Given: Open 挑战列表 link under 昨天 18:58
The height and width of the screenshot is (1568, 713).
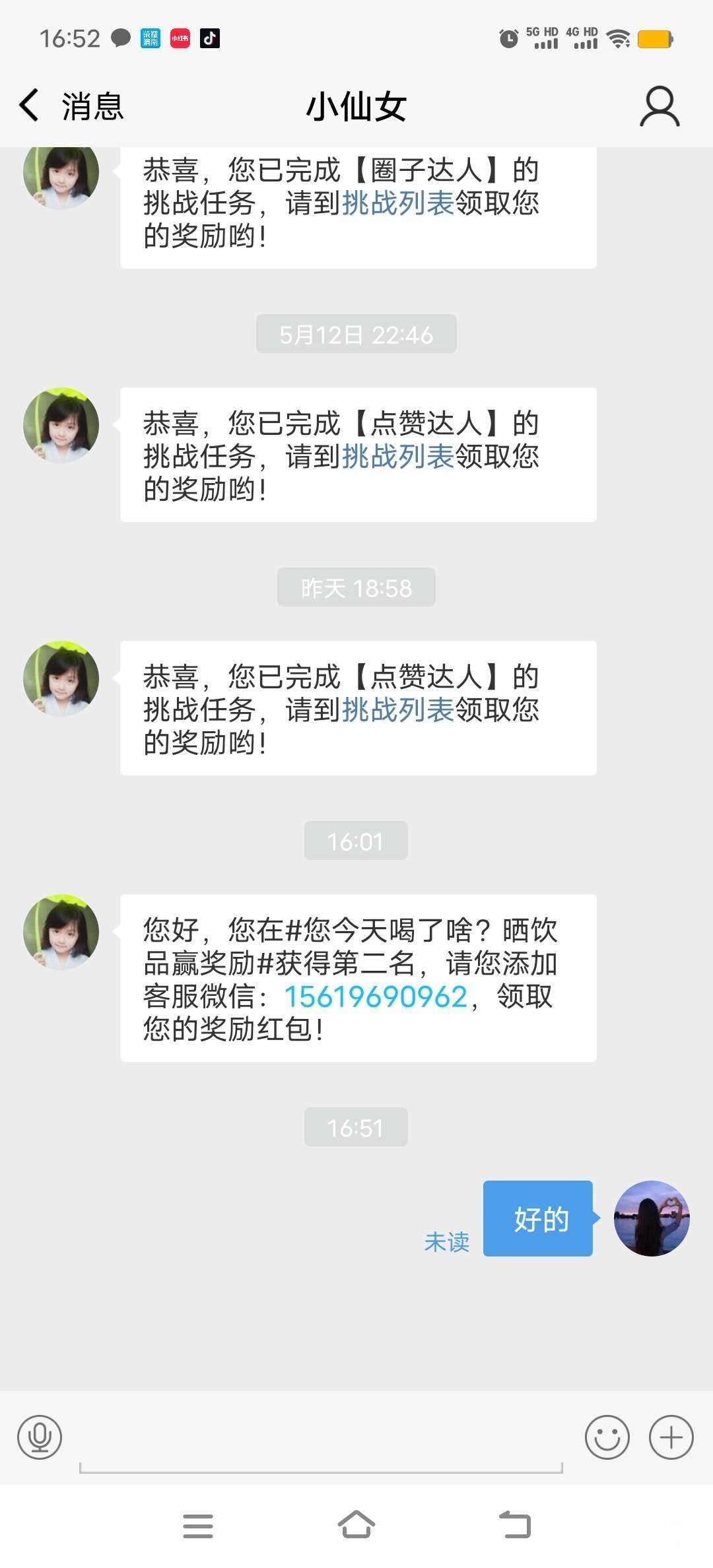Looking at the screenshot, I should tap(397, 710).
